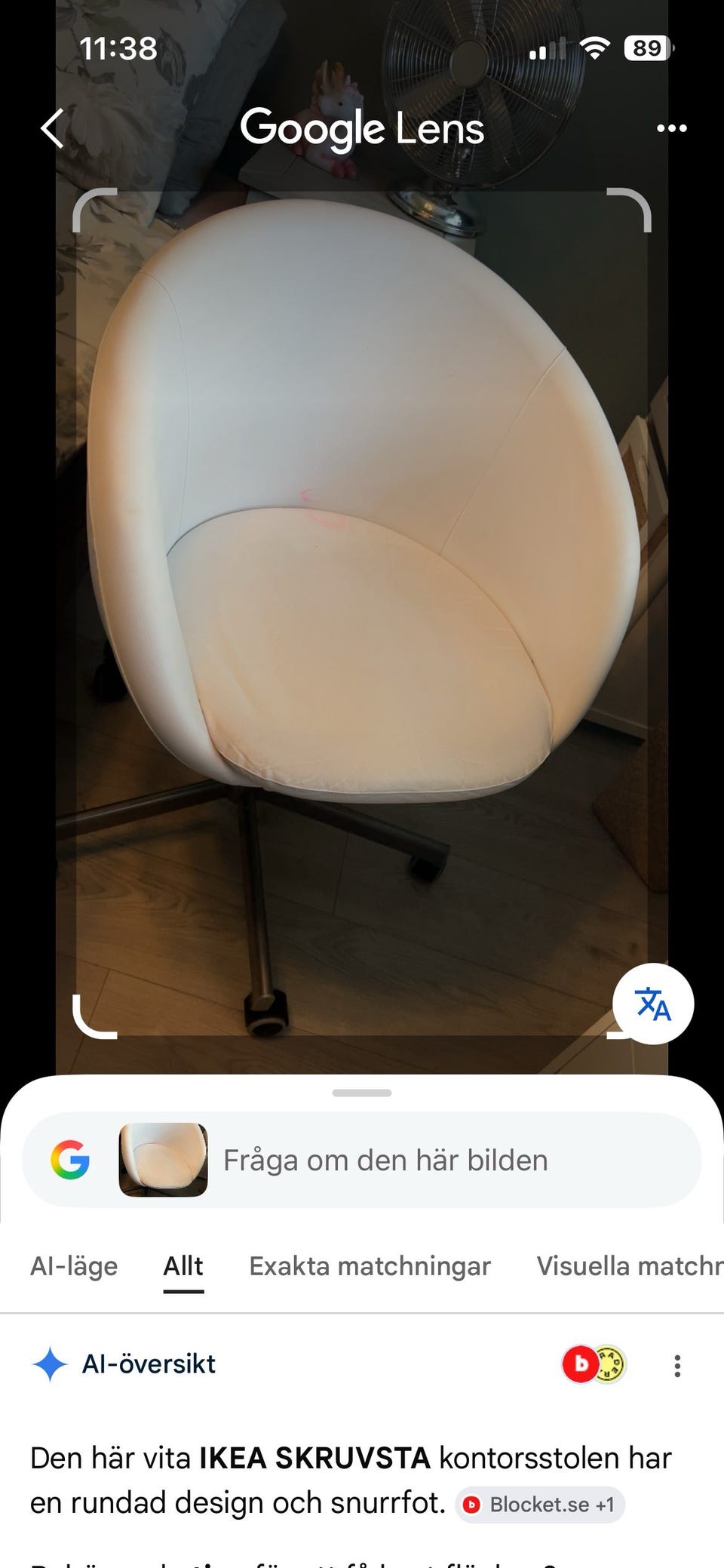Image resolution: width=724 pixels, height=1568 pixels.
Task: Open the Blocket.se +1 source chip
Action: tap(540, 1505)
